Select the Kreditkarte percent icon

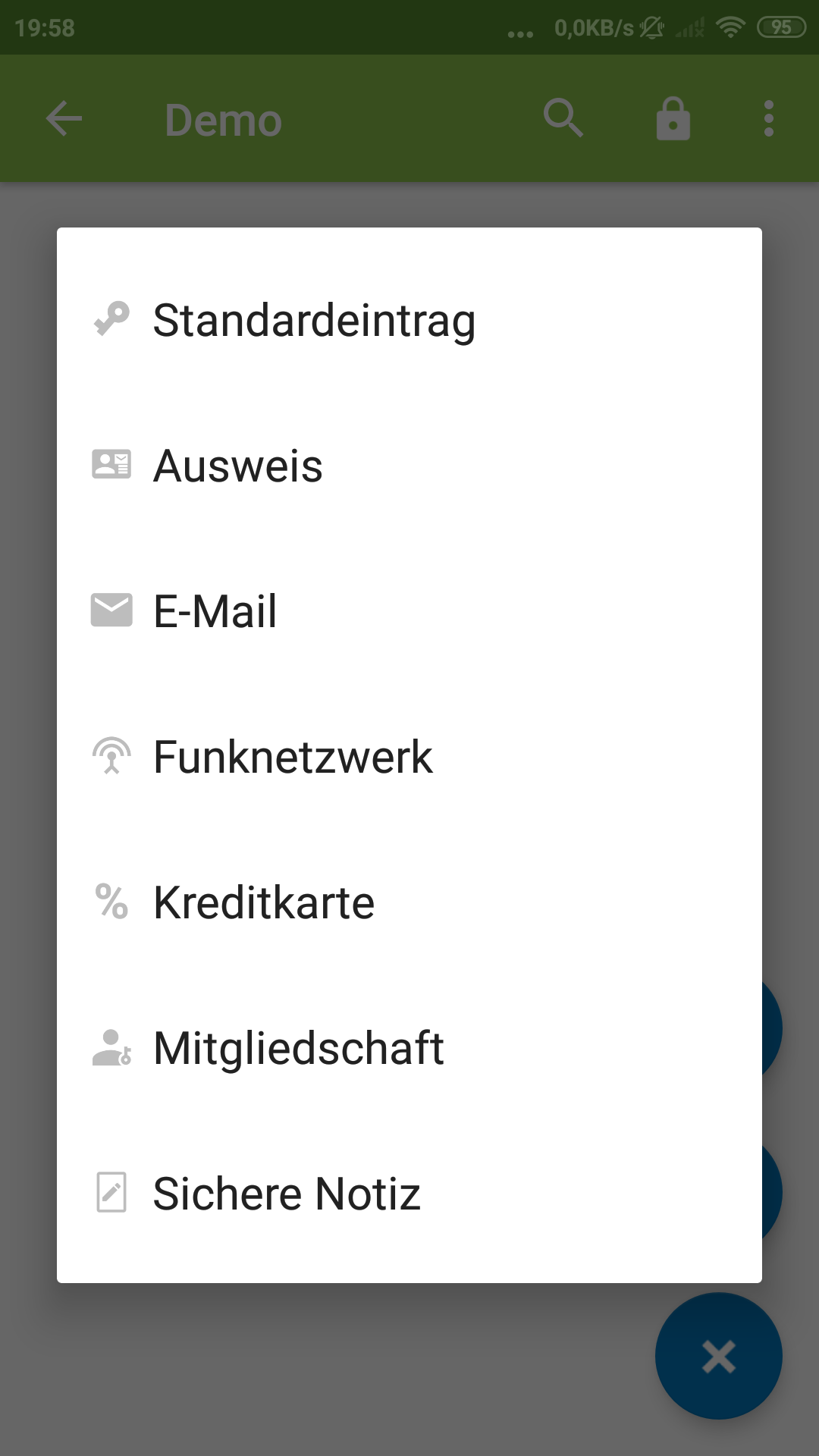112,901
